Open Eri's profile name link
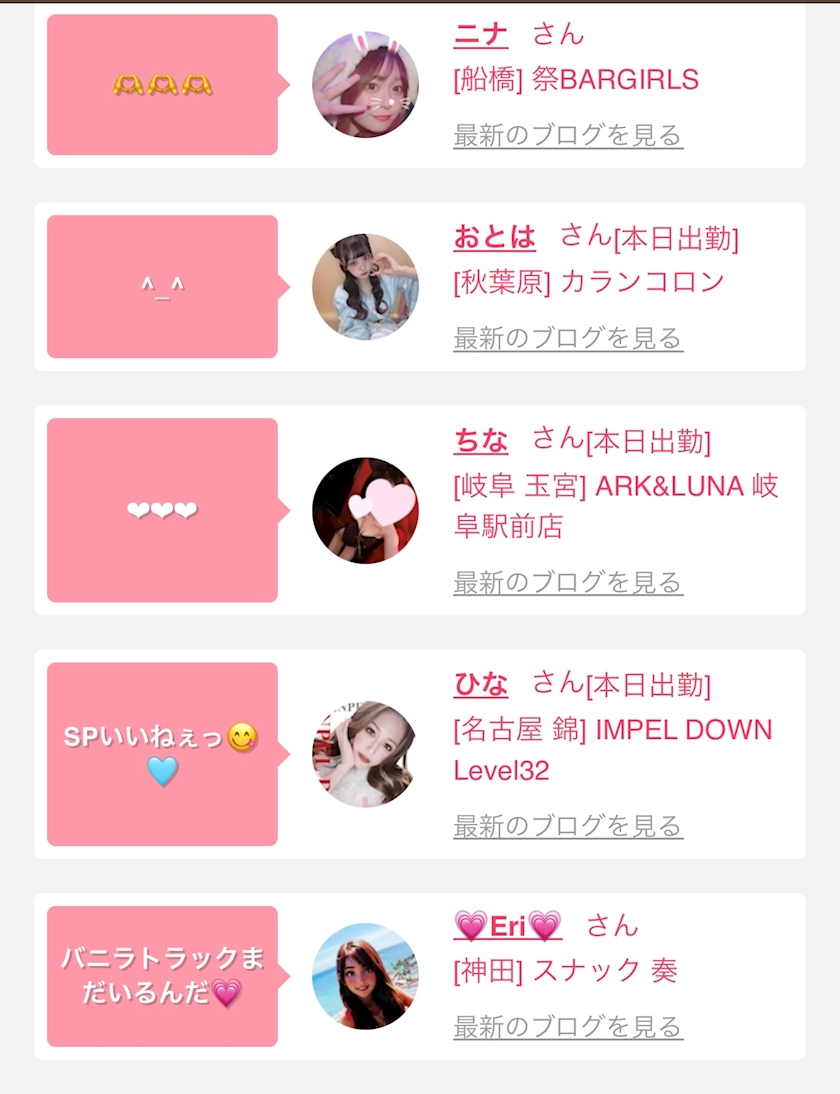Viewport: 840px width, 1094px height. (507, 927)
